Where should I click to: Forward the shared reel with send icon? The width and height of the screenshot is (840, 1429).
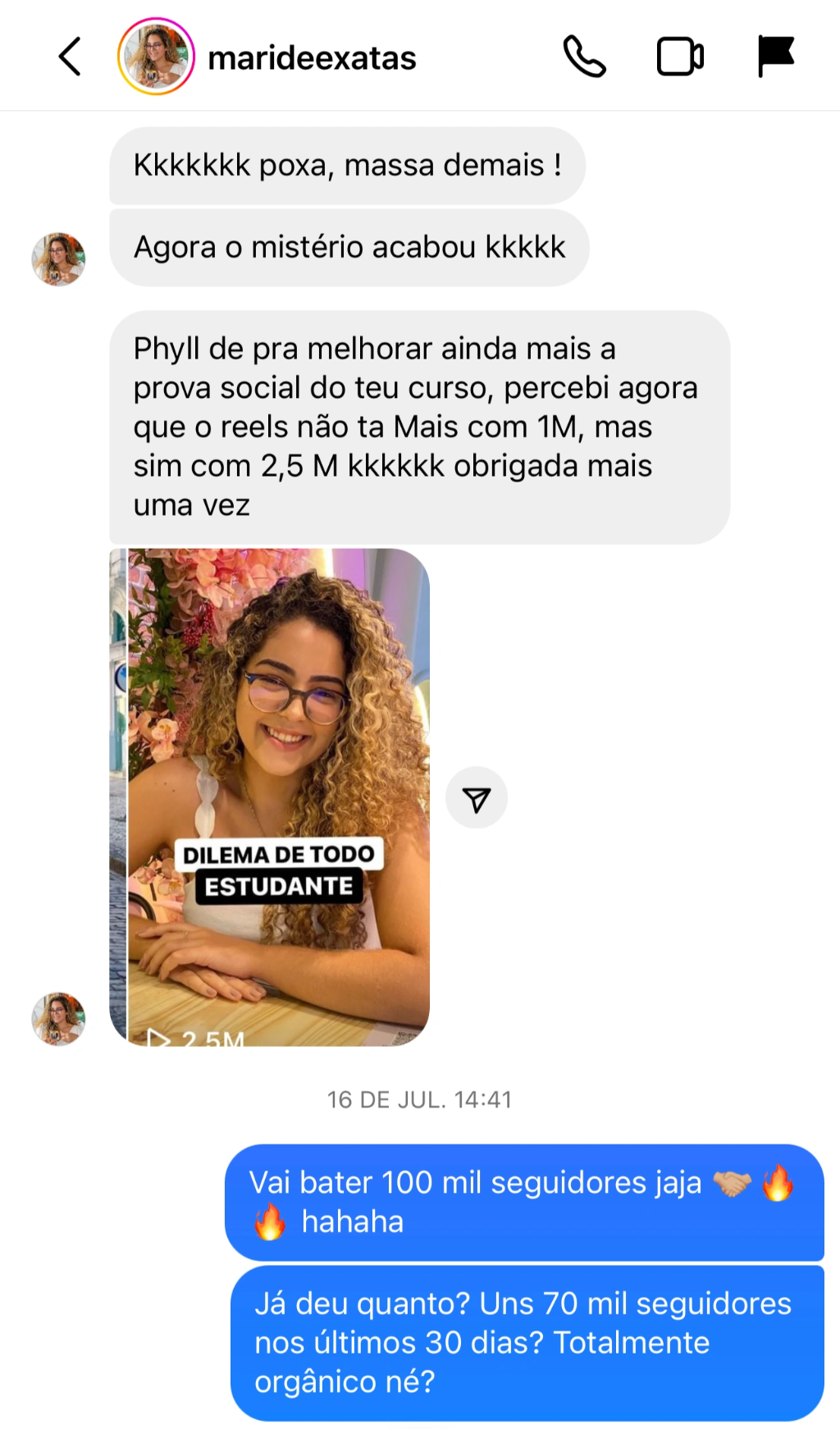coord(477,798)
